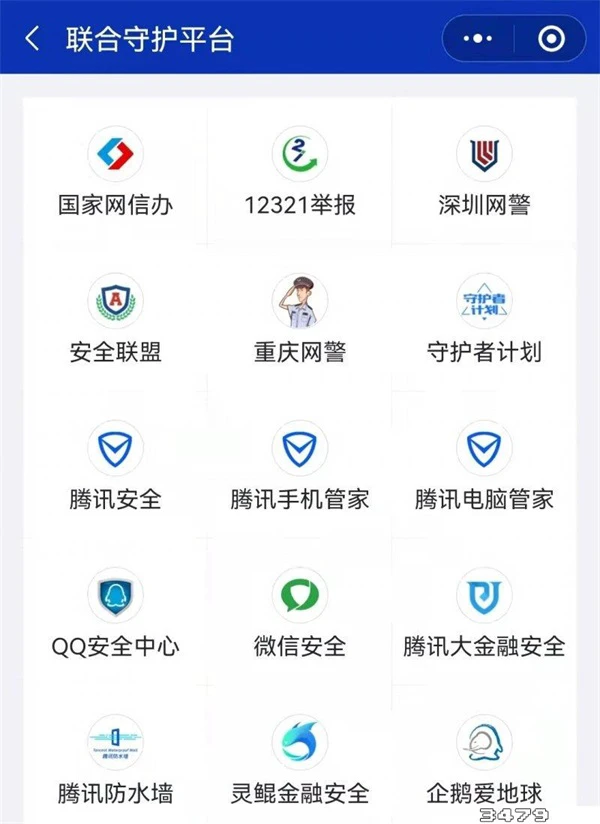Open 腾讯安全
This screenshot has width=600, height=824.
coord(115,467)
